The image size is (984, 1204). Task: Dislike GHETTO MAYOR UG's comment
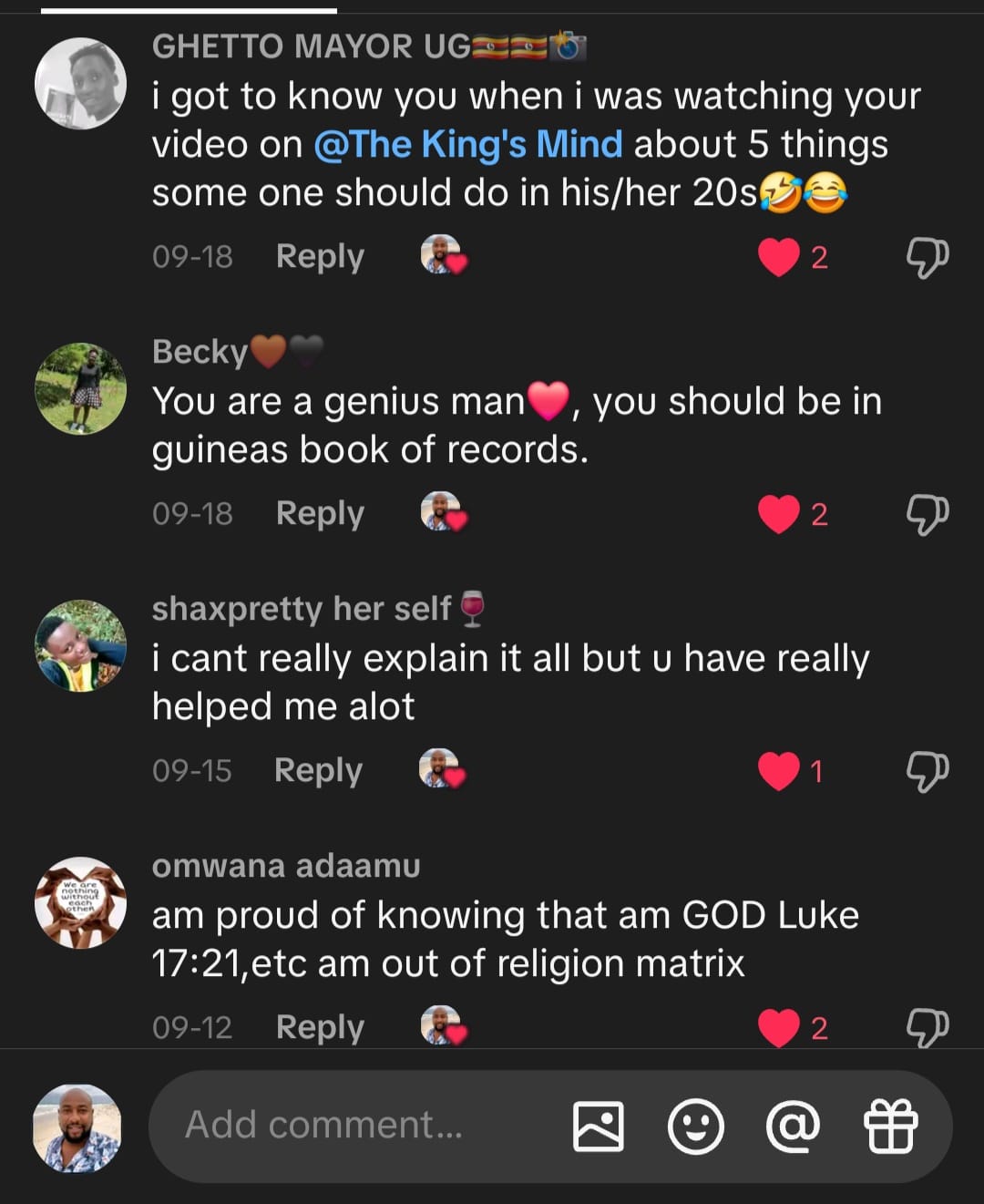927,257
